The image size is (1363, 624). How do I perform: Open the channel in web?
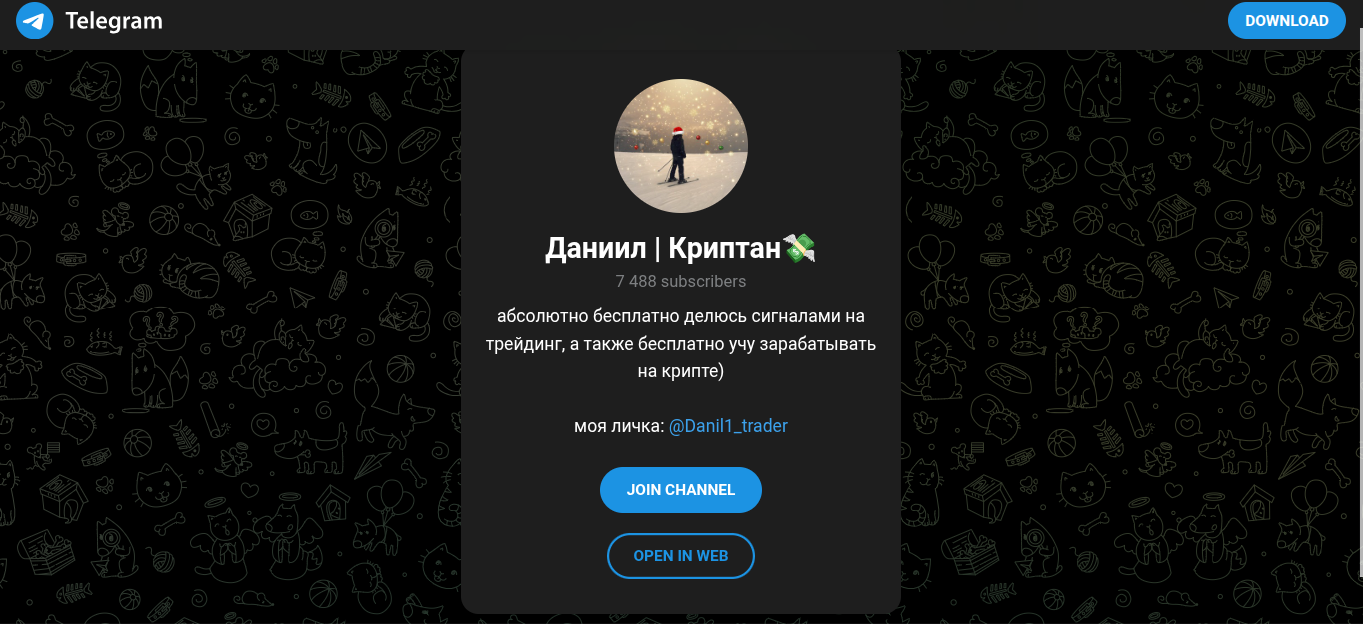680,556
